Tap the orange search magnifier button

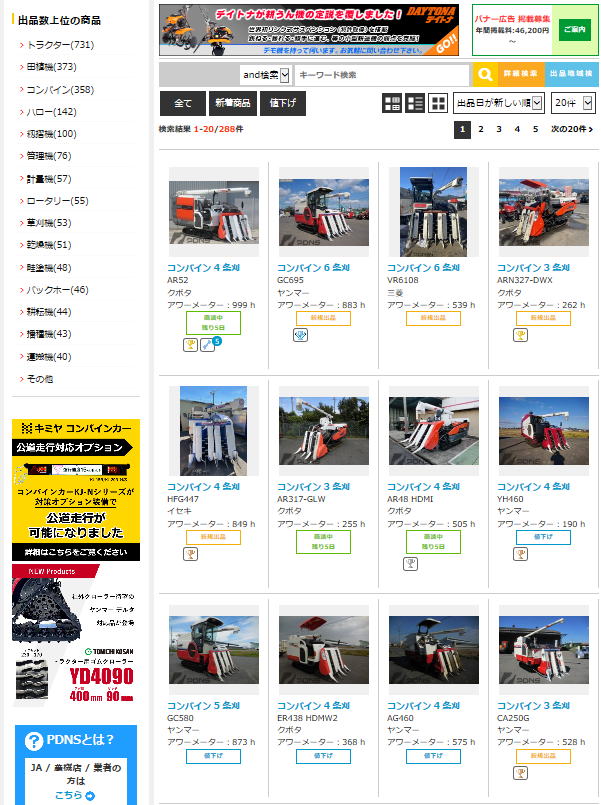(484, 75)
